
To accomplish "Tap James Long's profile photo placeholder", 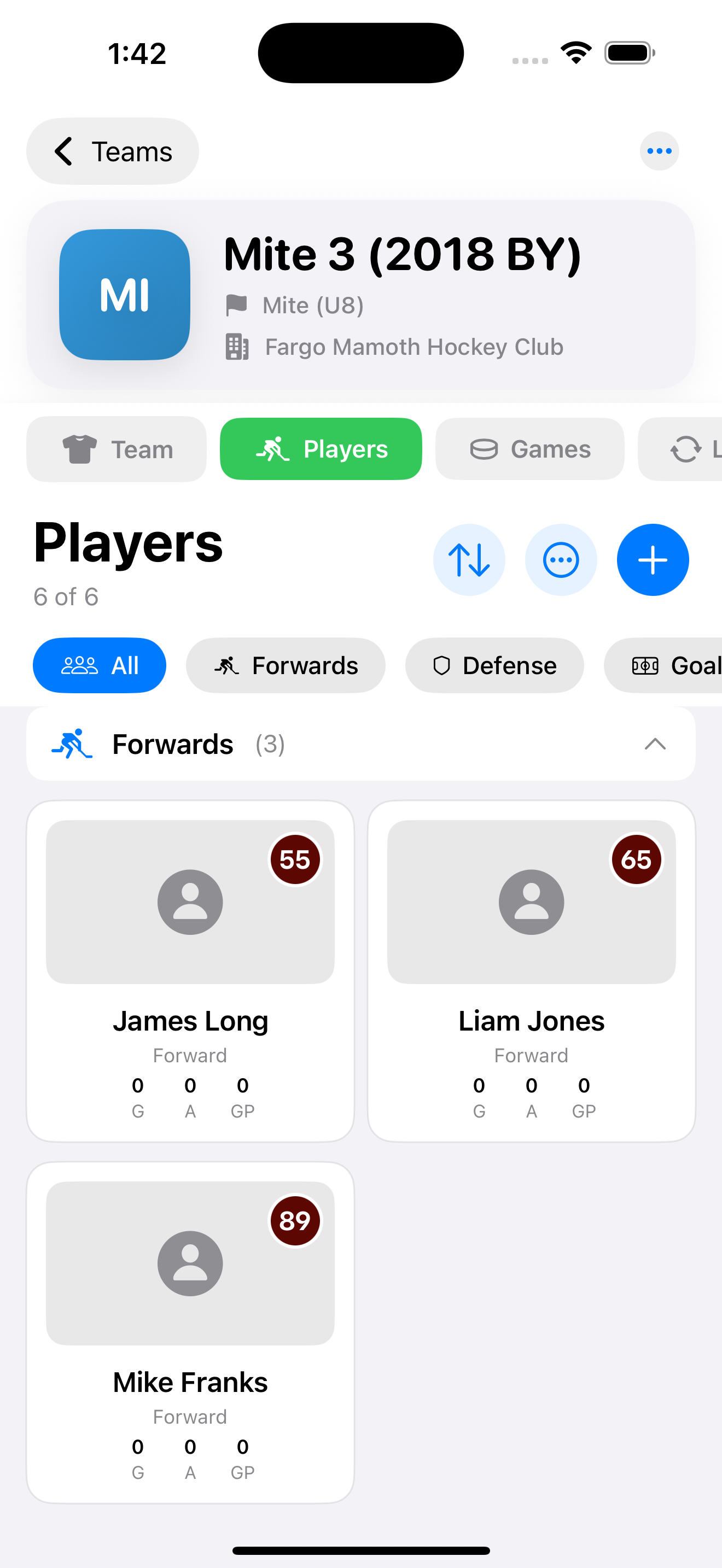I will click(x=189, y=902).
